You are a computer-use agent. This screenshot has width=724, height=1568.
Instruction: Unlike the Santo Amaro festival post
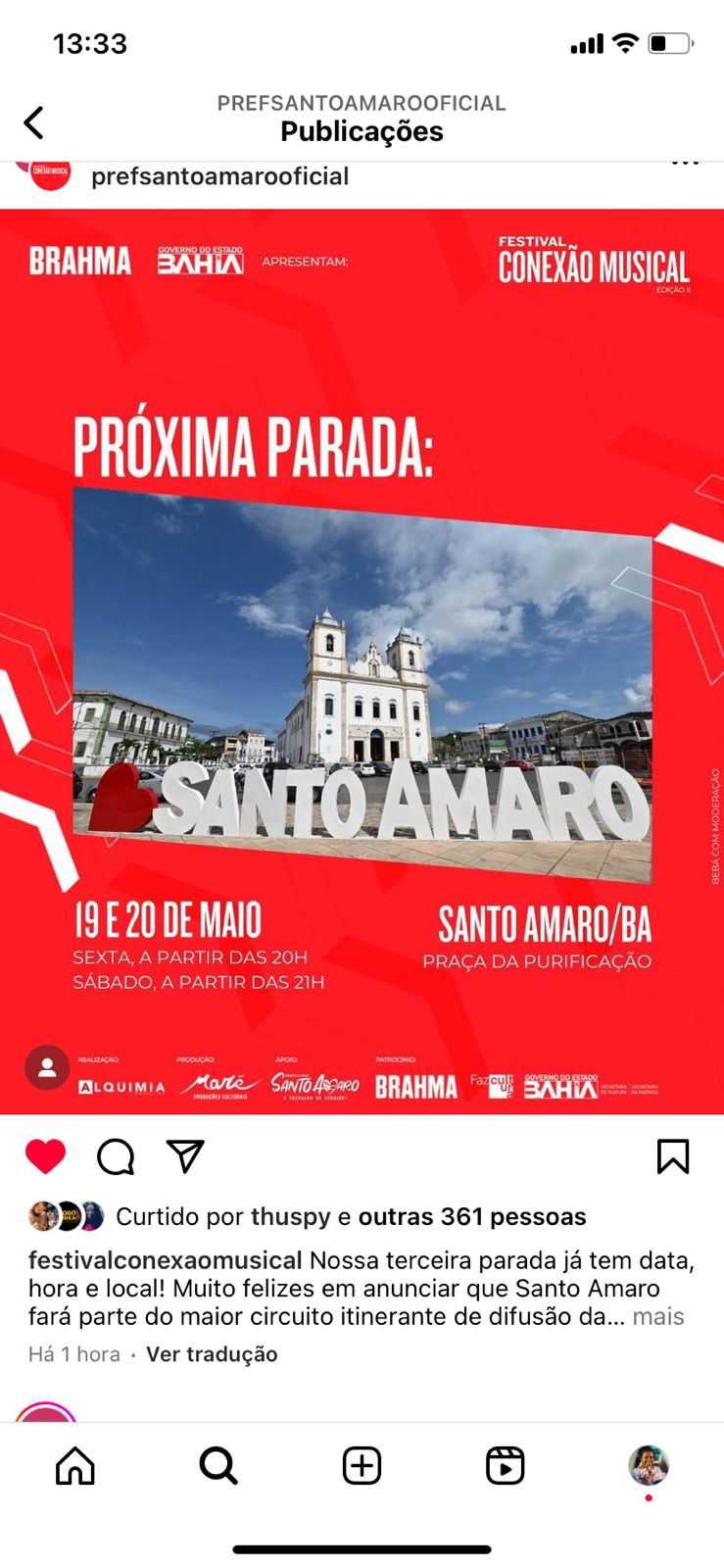[x=45, y=1156]
